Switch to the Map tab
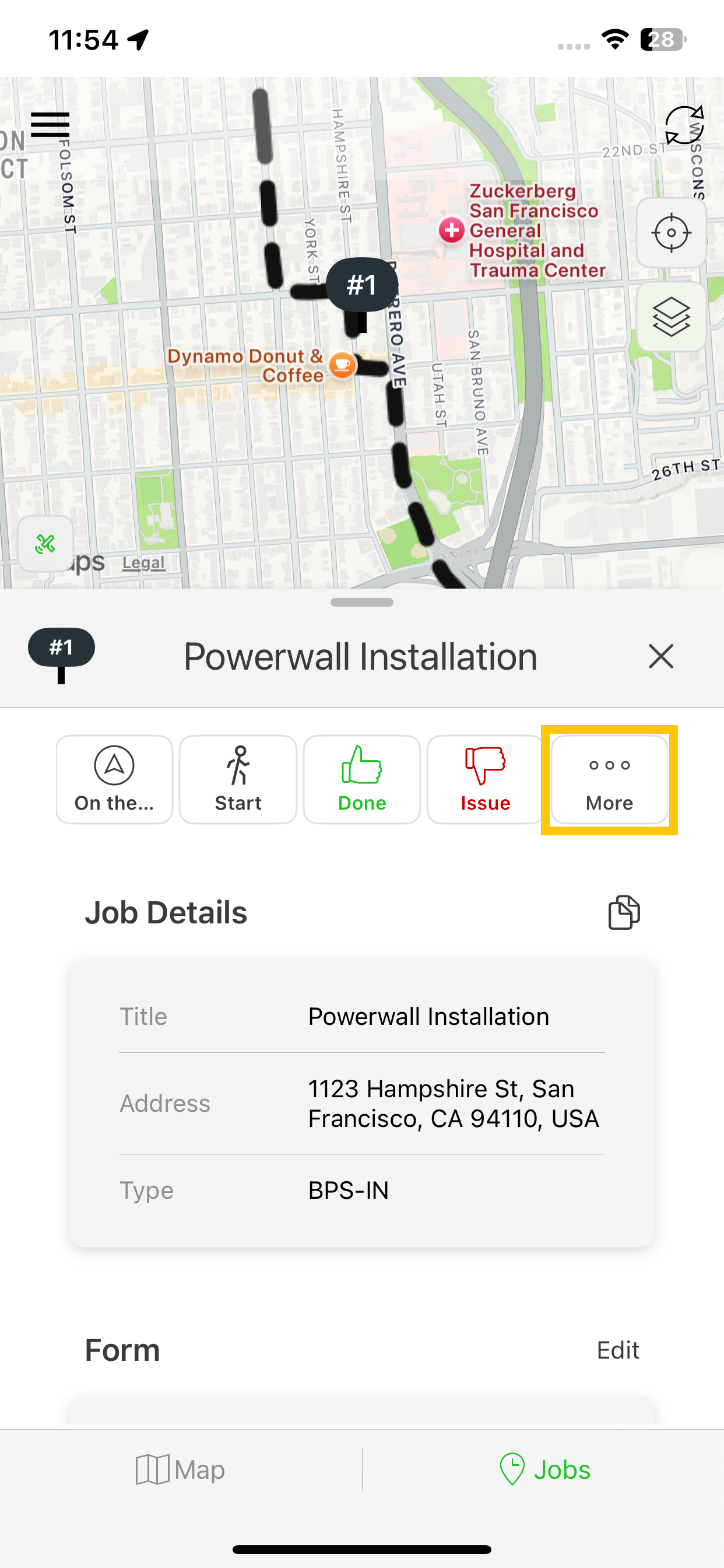This screenshot has height=1568, width=724. click(181, 1469)
